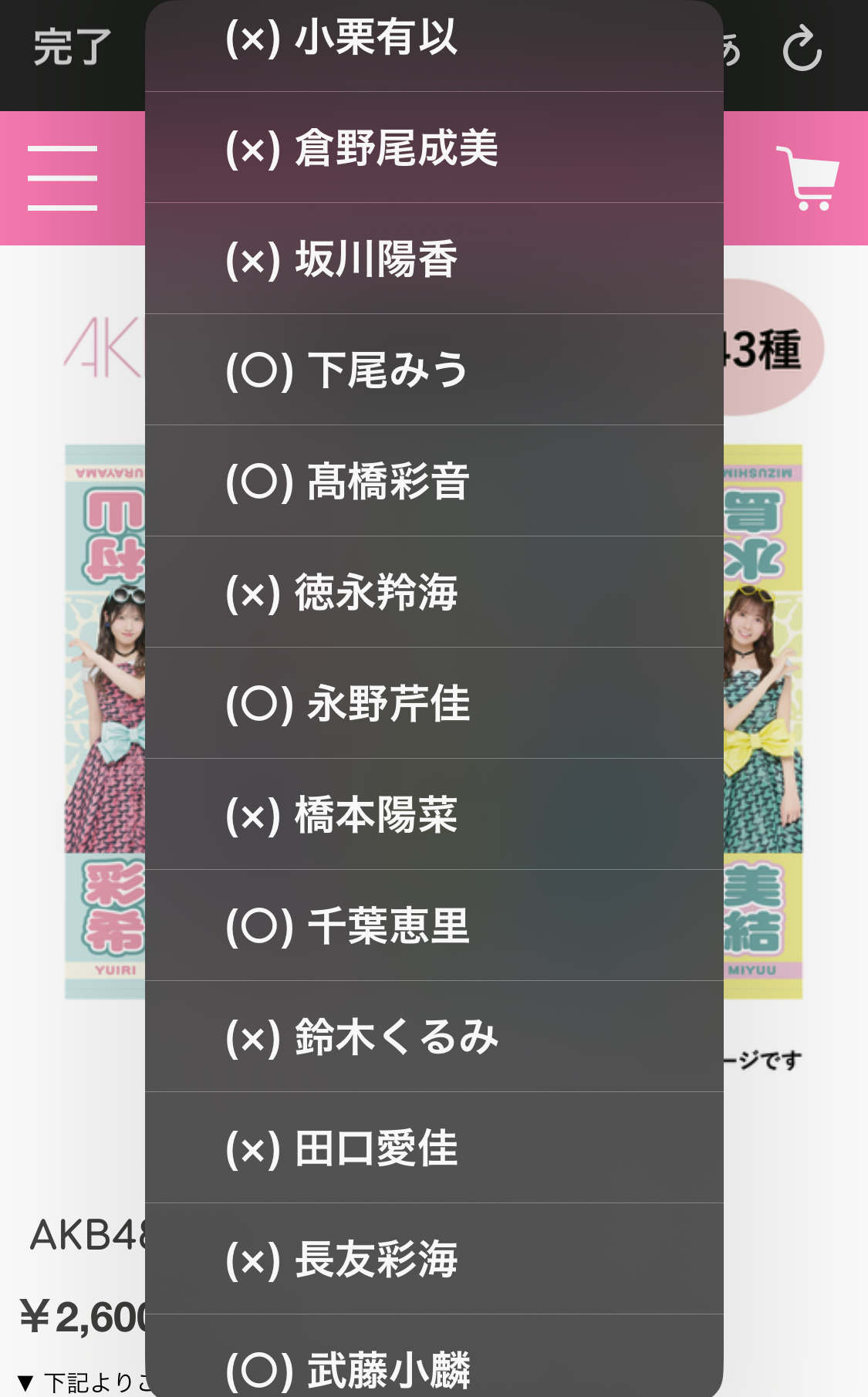868x1397 pixels.
Task: Pick 橋本陽菜 from the options
Action: point(434,814)
